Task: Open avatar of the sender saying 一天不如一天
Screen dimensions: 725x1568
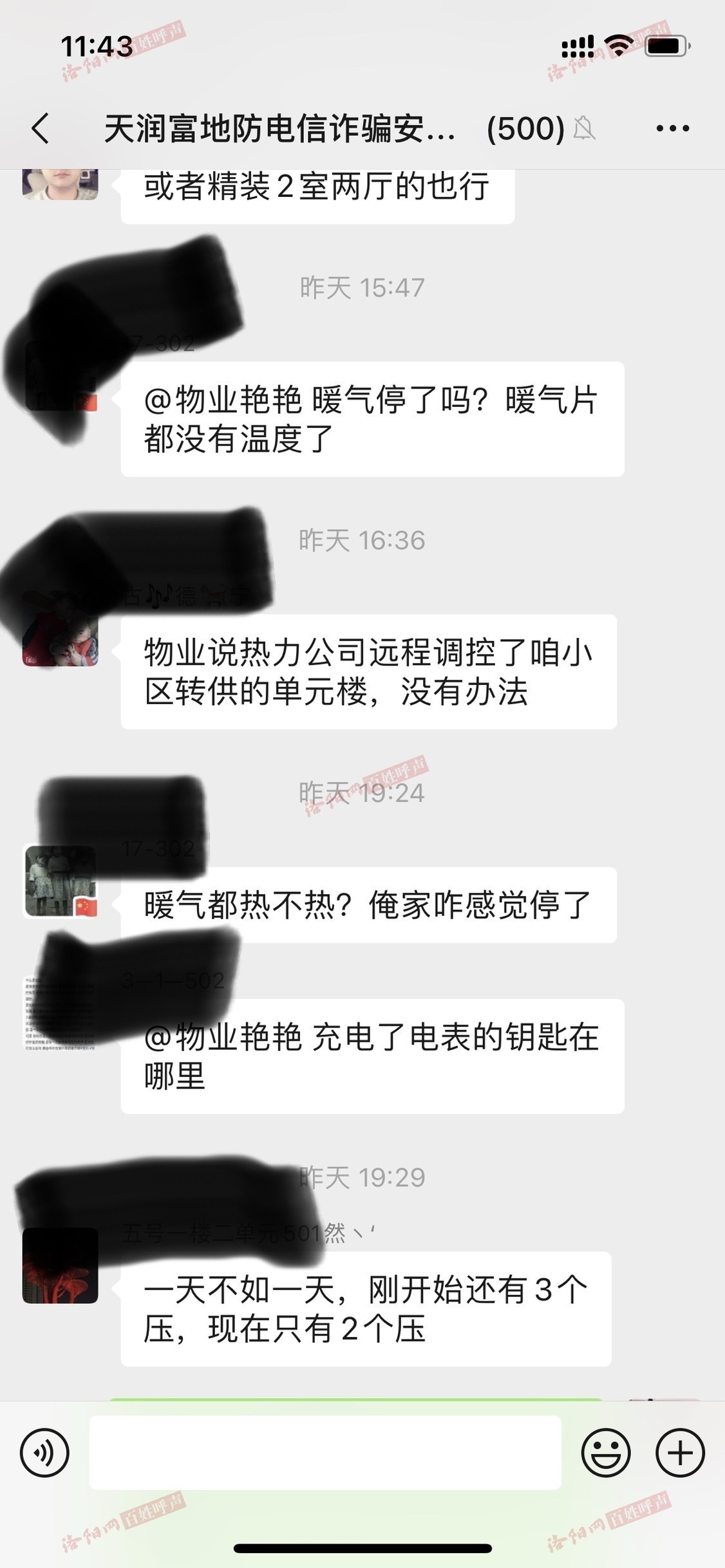Action: click(x=60, y=1265)
